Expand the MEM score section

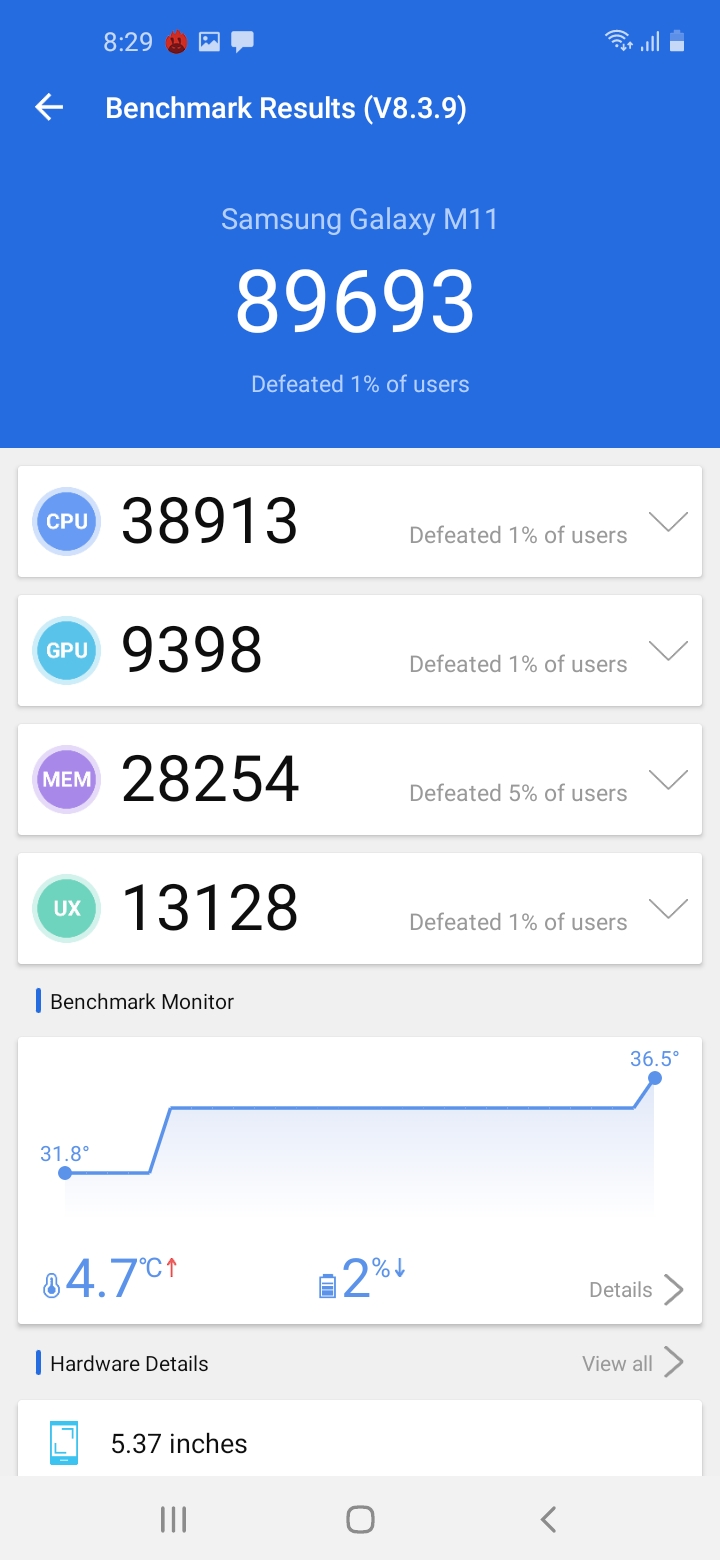pos(667,780)
